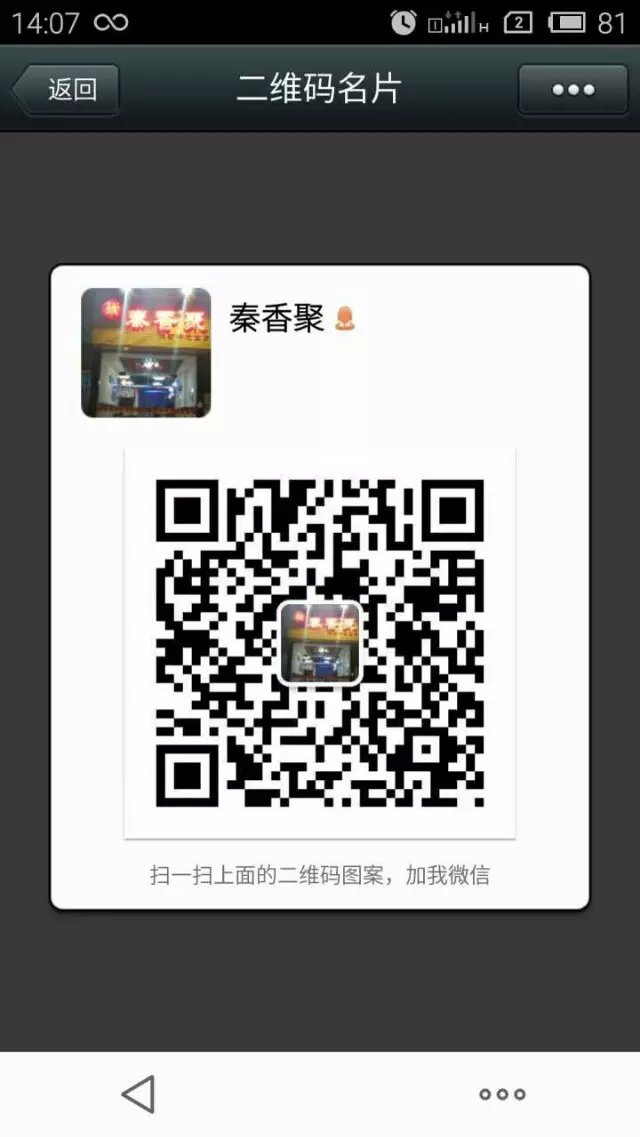
Task: Tap the system back triangle
Action: click(x=138, y=1094)
